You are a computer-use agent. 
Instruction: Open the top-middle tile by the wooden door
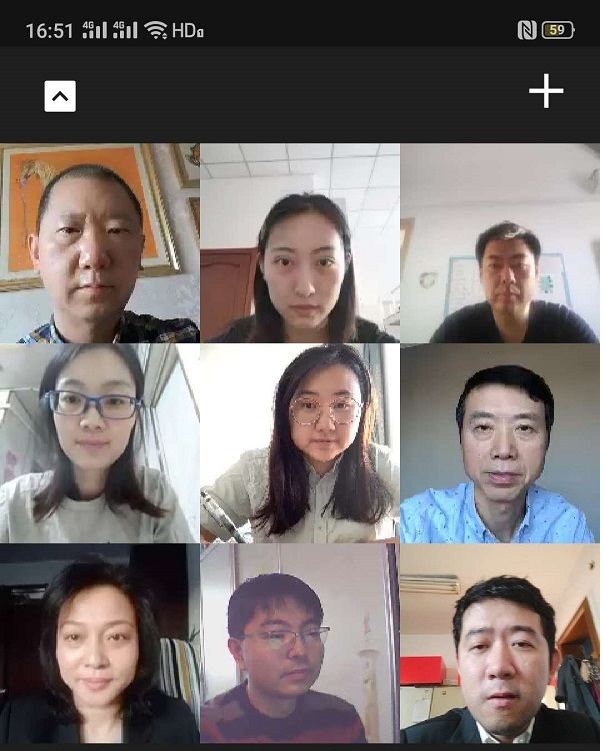(x=300, y=243)
